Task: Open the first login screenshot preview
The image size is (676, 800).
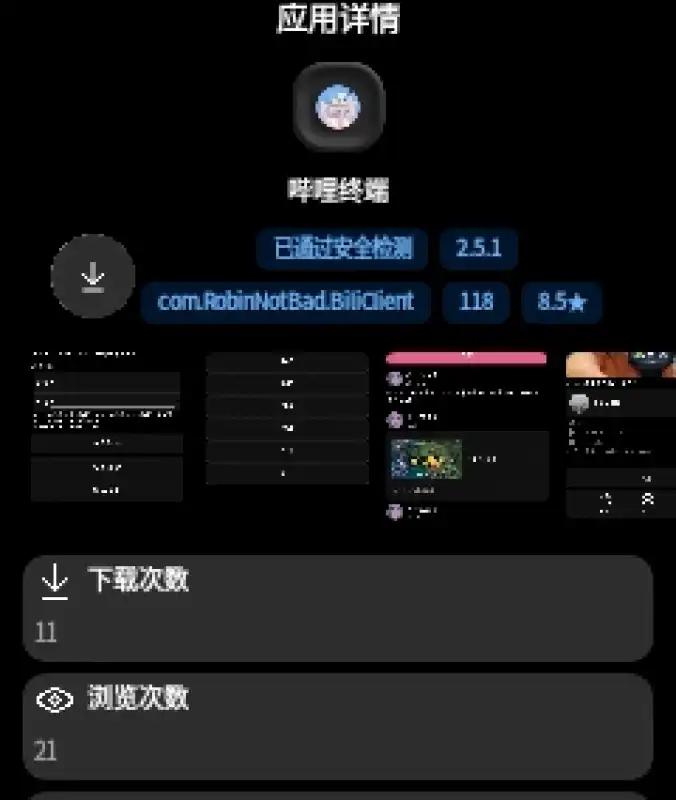Action: tap(106, 426)
